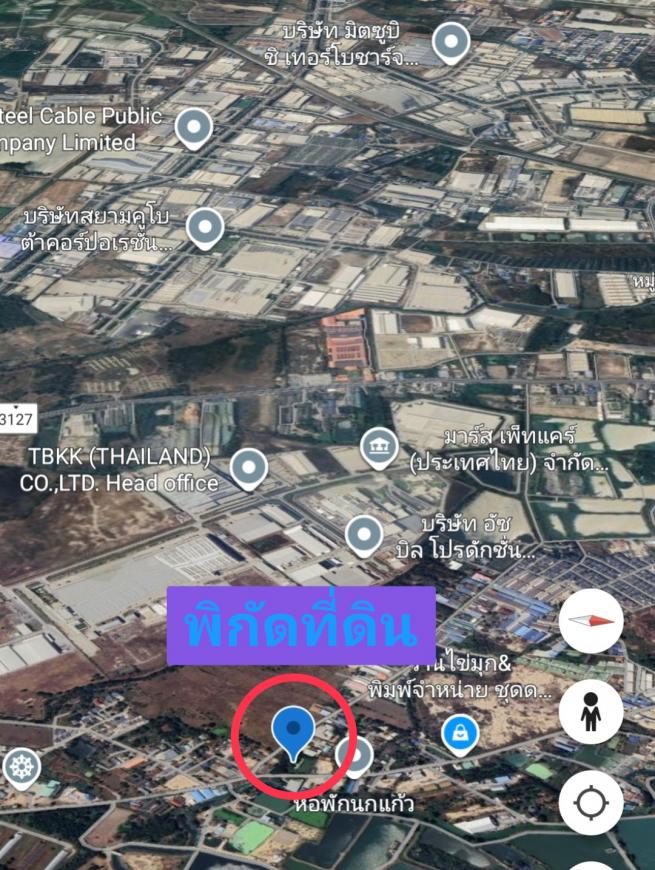Tap the บริษัทสยามคูโบต้า place marker

pos(205,228)
